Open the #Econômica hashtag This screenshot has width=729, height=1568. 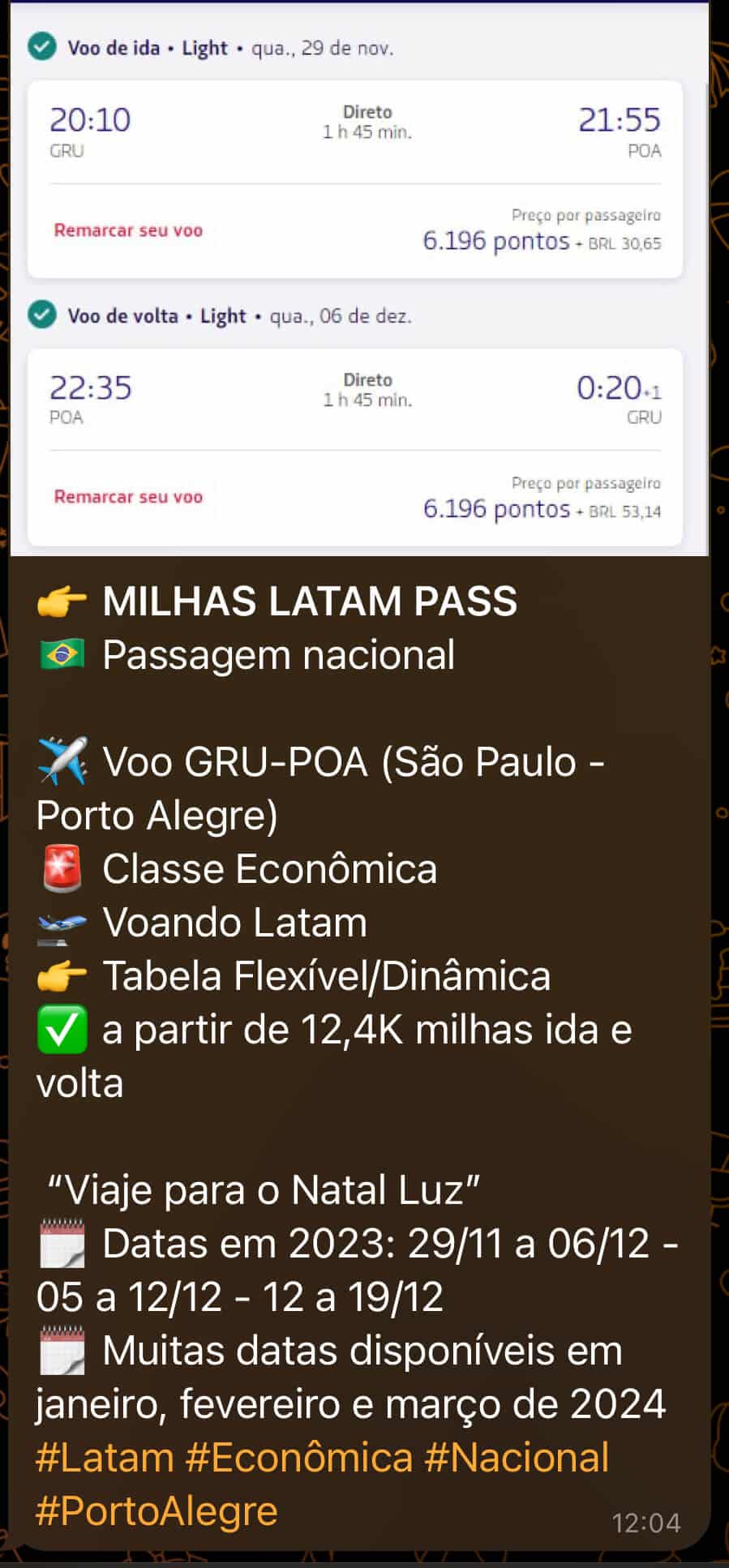coord(299,1457)
